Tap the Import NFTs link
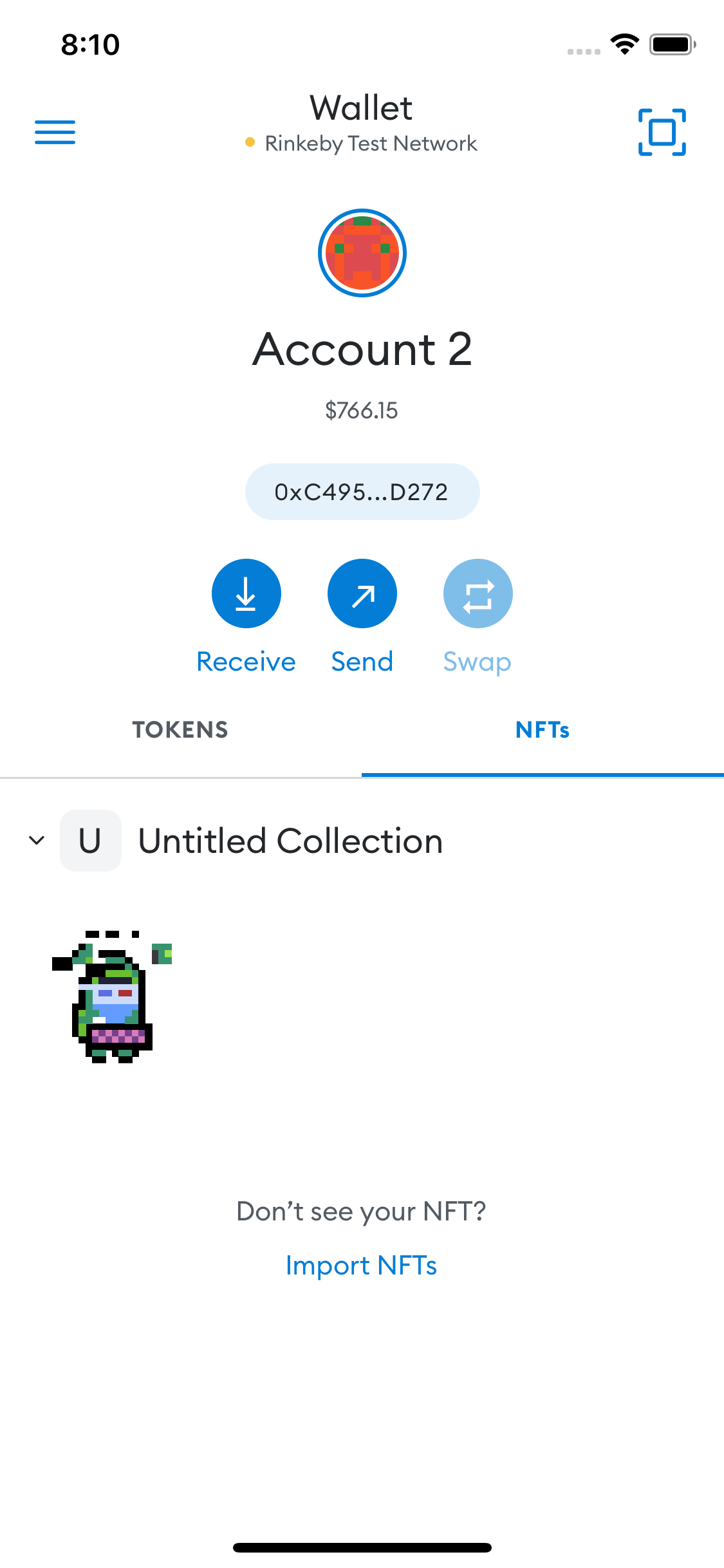 [x=361, y=1265]
